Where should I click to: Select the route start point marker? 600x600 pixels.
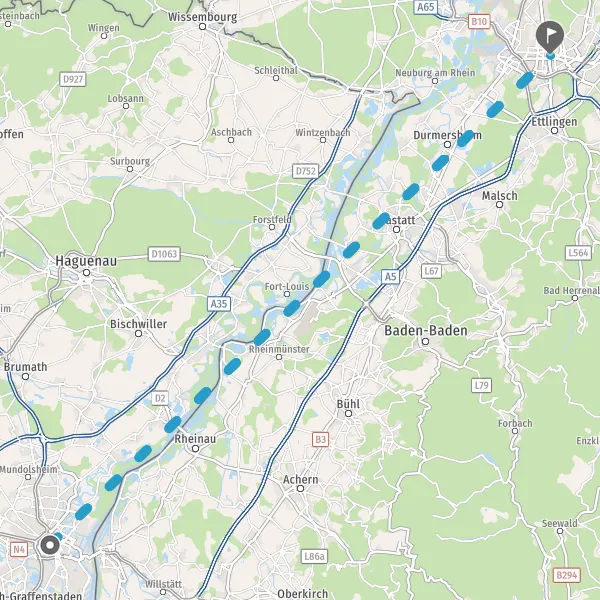(50, 545)
